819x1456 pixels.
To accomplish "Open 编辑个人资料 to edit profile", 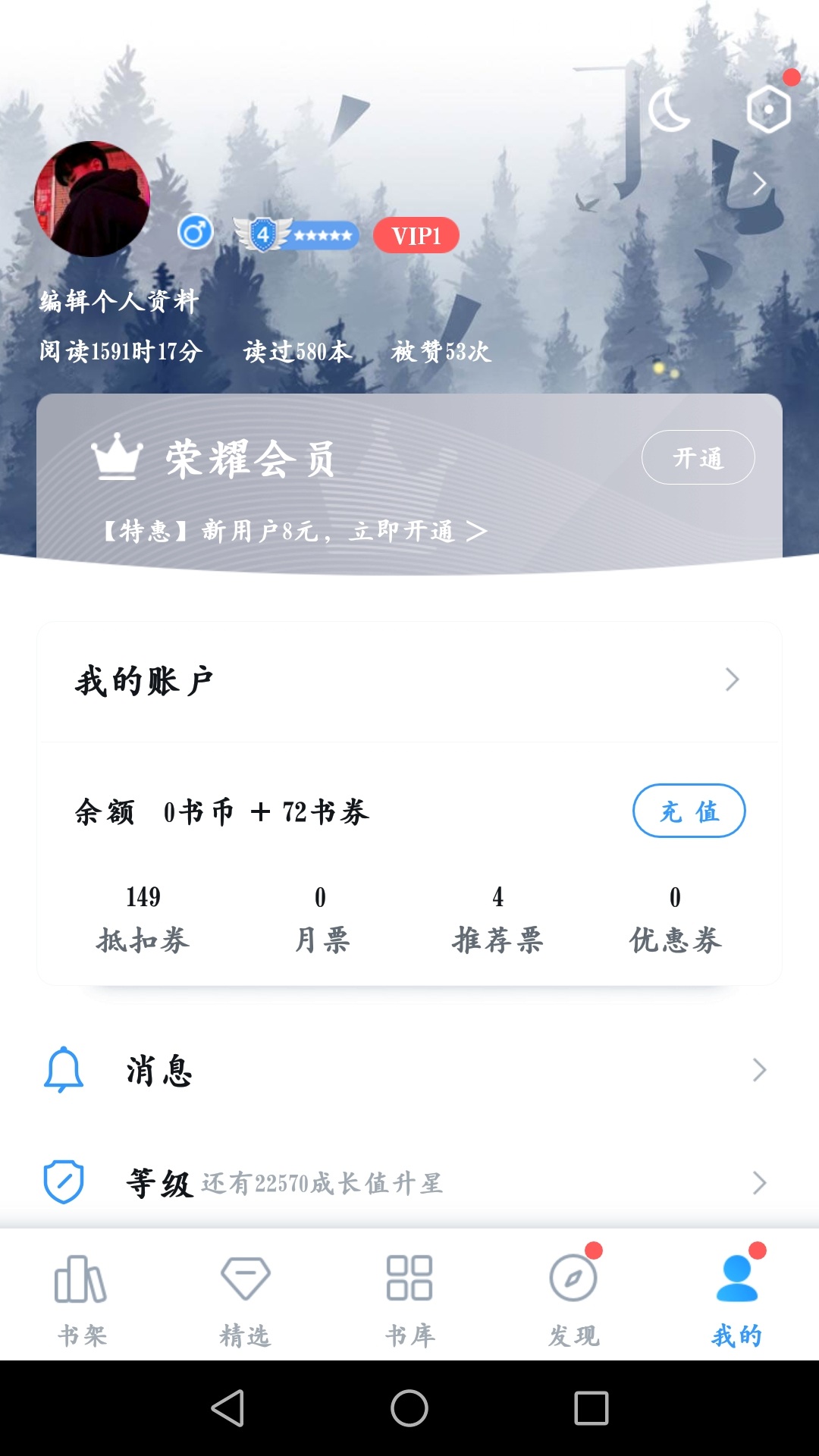I will (119, 302).
